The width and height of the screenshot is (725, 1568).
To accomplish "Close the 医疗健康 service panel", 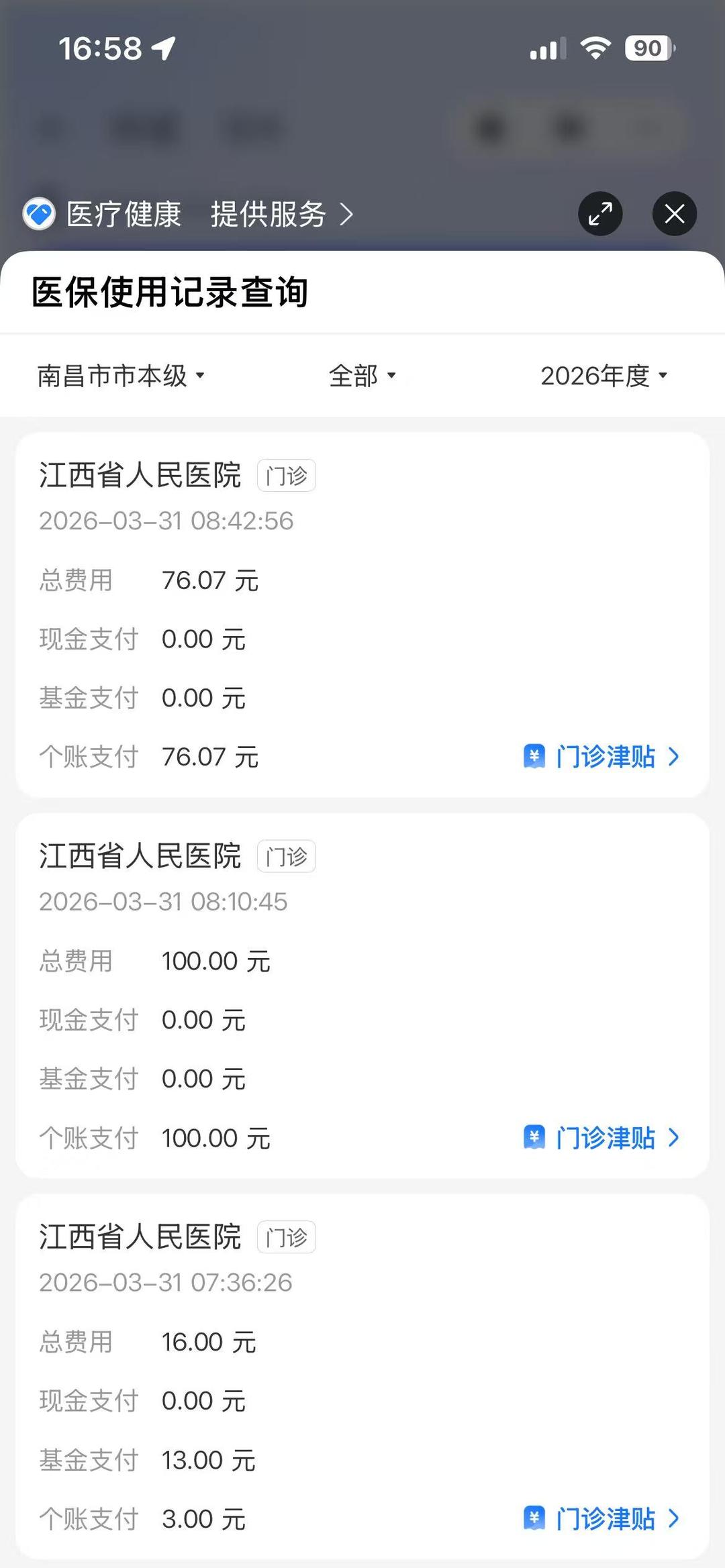I will pos(674,214).
